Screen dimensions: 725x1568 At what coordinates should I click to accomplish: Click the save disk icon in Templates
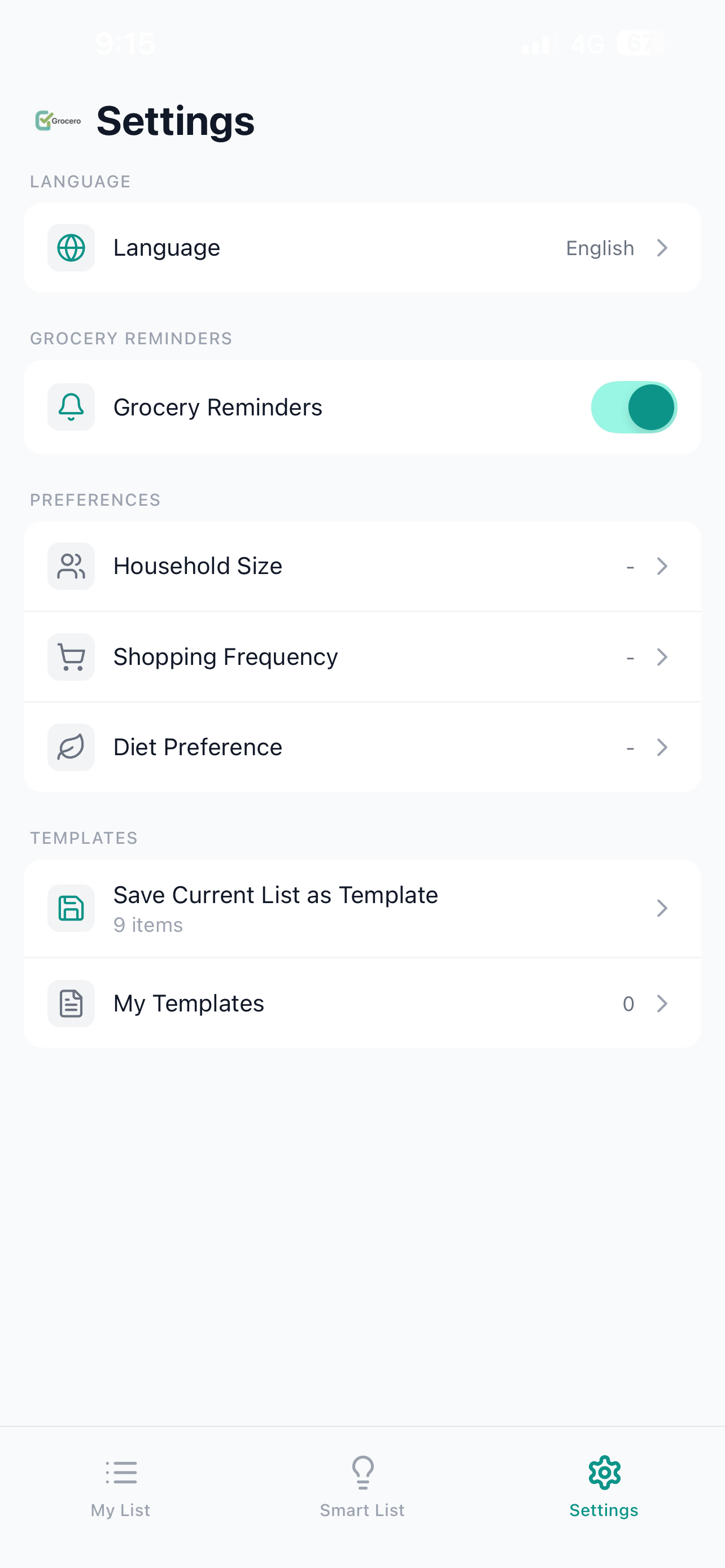coord(71,908)
